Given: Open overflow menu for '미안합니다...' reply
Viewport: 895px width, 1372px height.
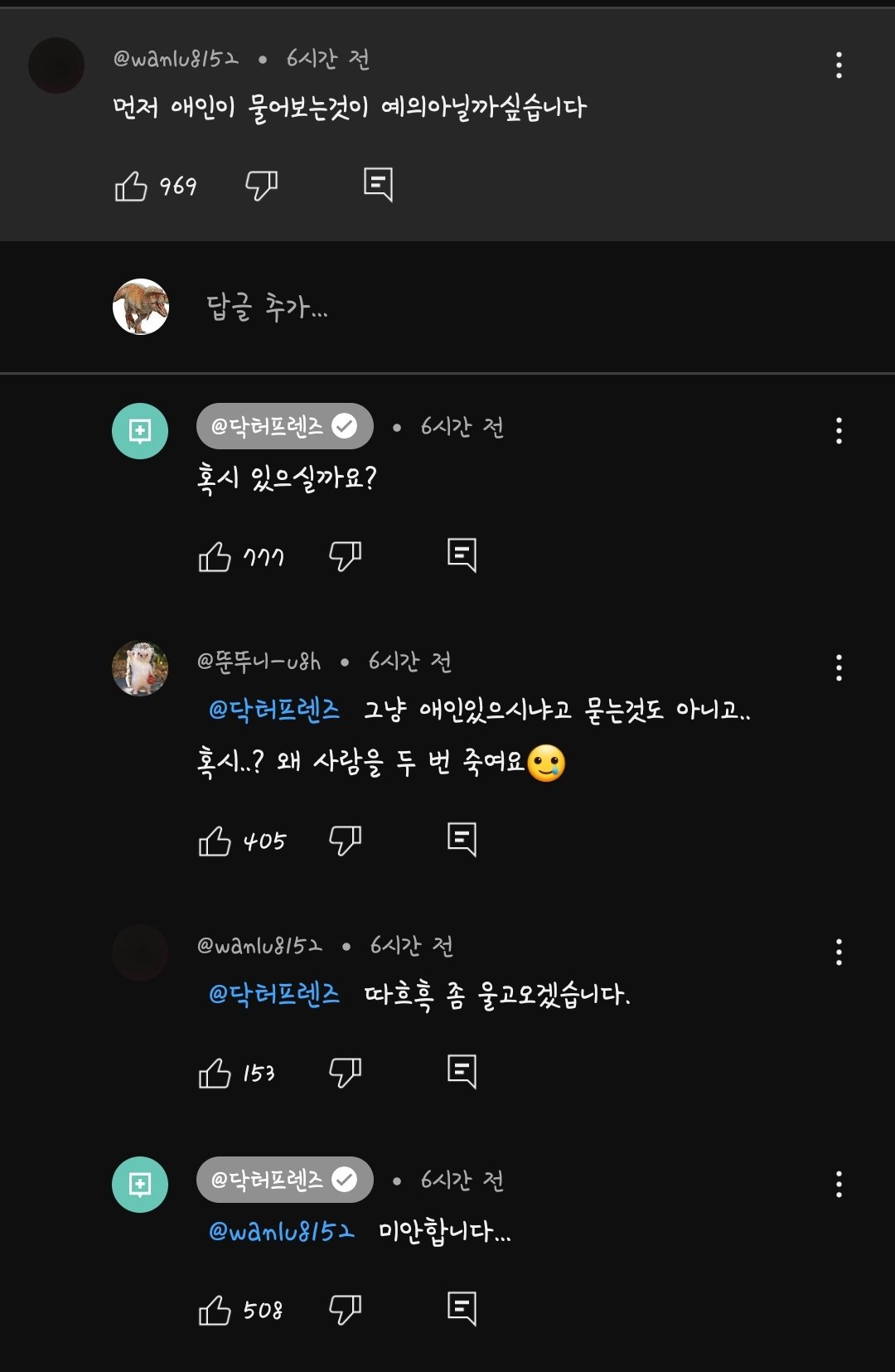Looking at the screenshot, I should pyautogui.click(x=839, y=1184).
